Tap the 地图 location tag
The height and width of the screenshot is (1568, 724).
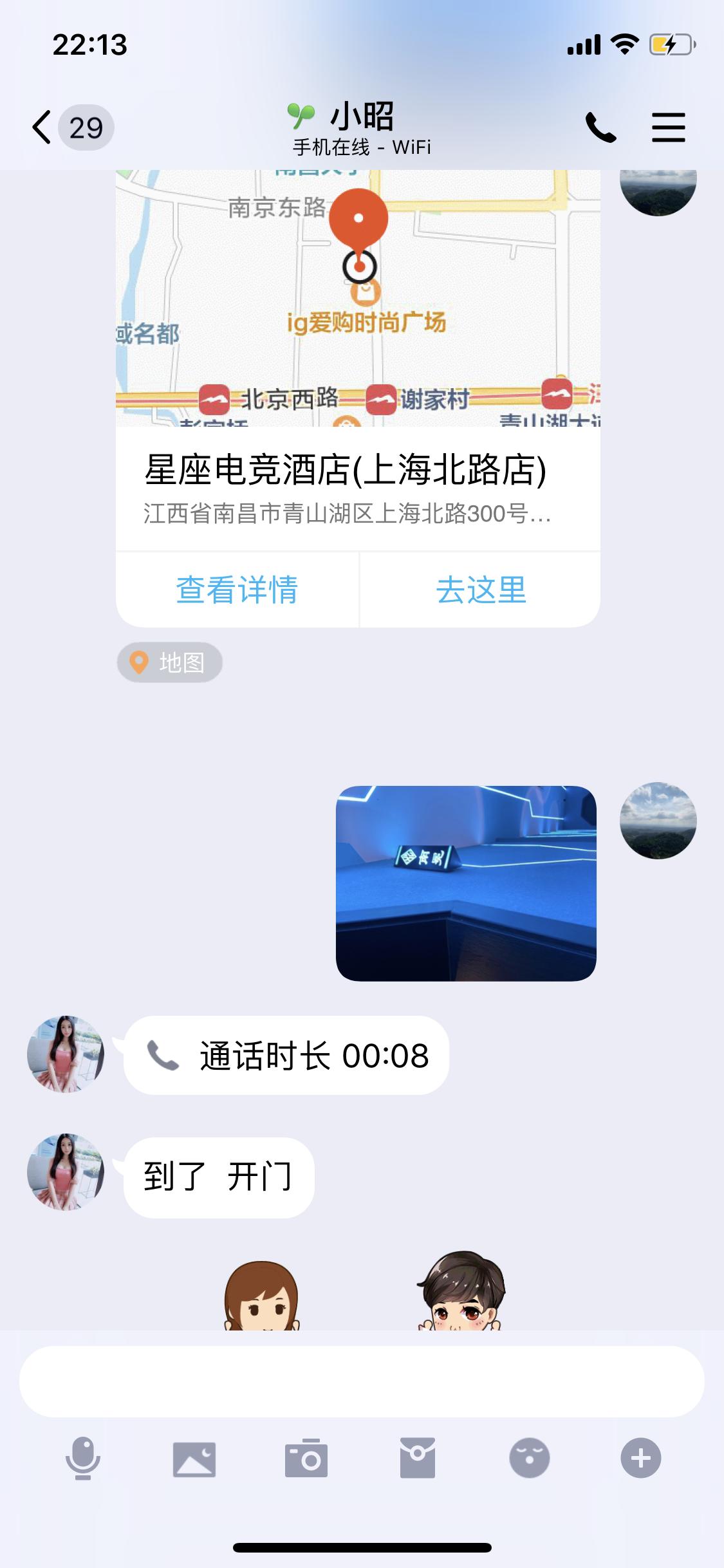[169, 662]
